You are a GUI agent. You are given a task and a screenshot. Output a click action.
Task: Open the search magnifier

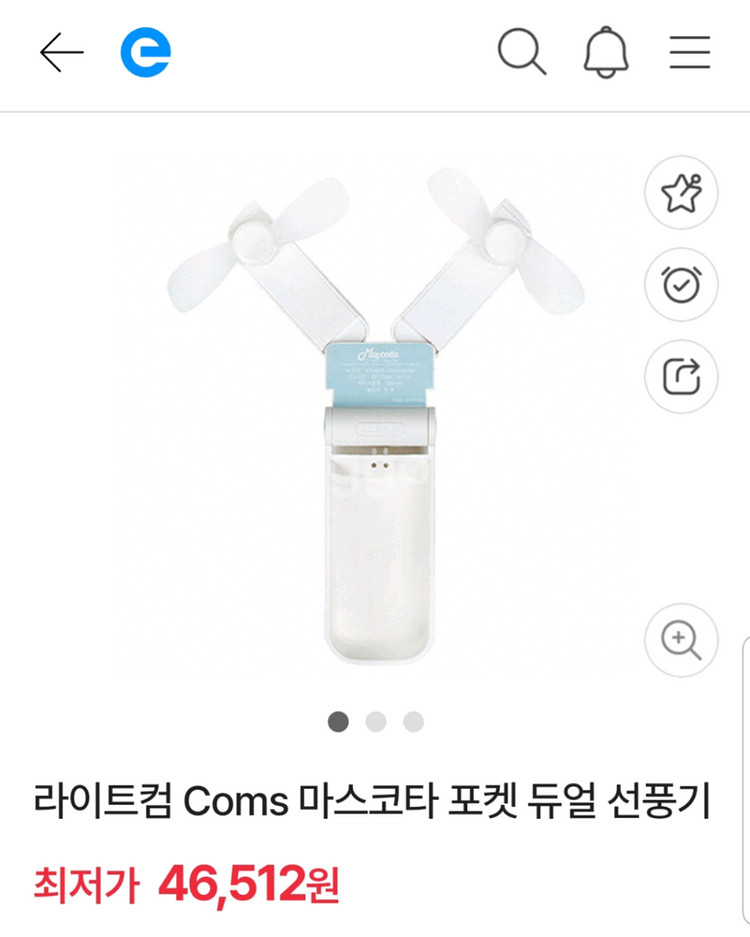(x=522, y=53)
